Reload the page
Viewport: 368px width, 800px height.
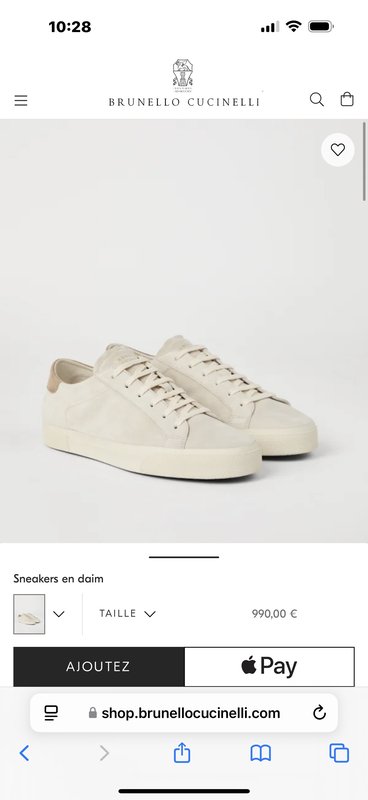click(319, 713)
